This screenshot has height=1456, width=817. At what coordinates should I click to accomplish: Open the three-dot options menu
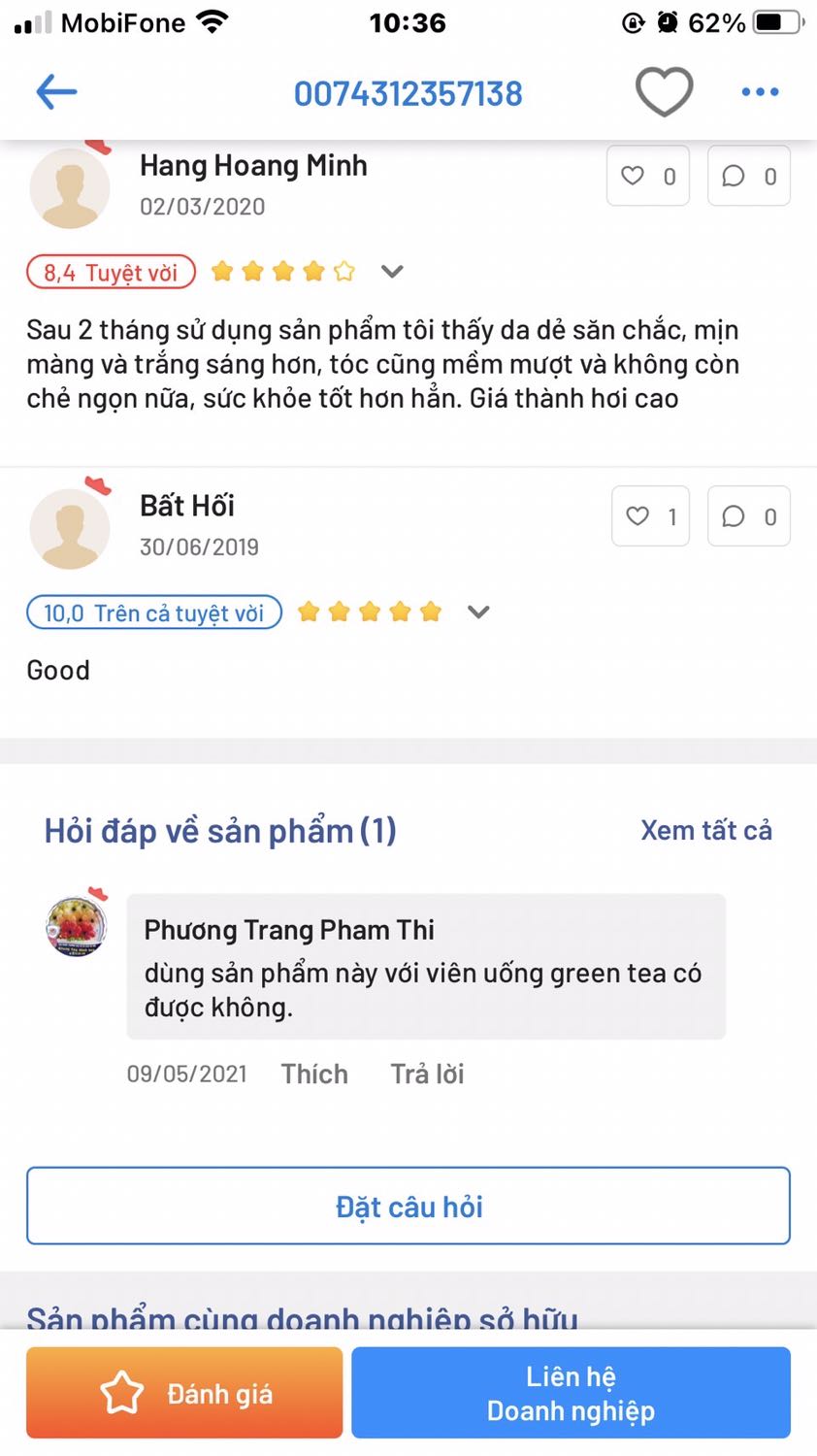(x=760, y=91)
